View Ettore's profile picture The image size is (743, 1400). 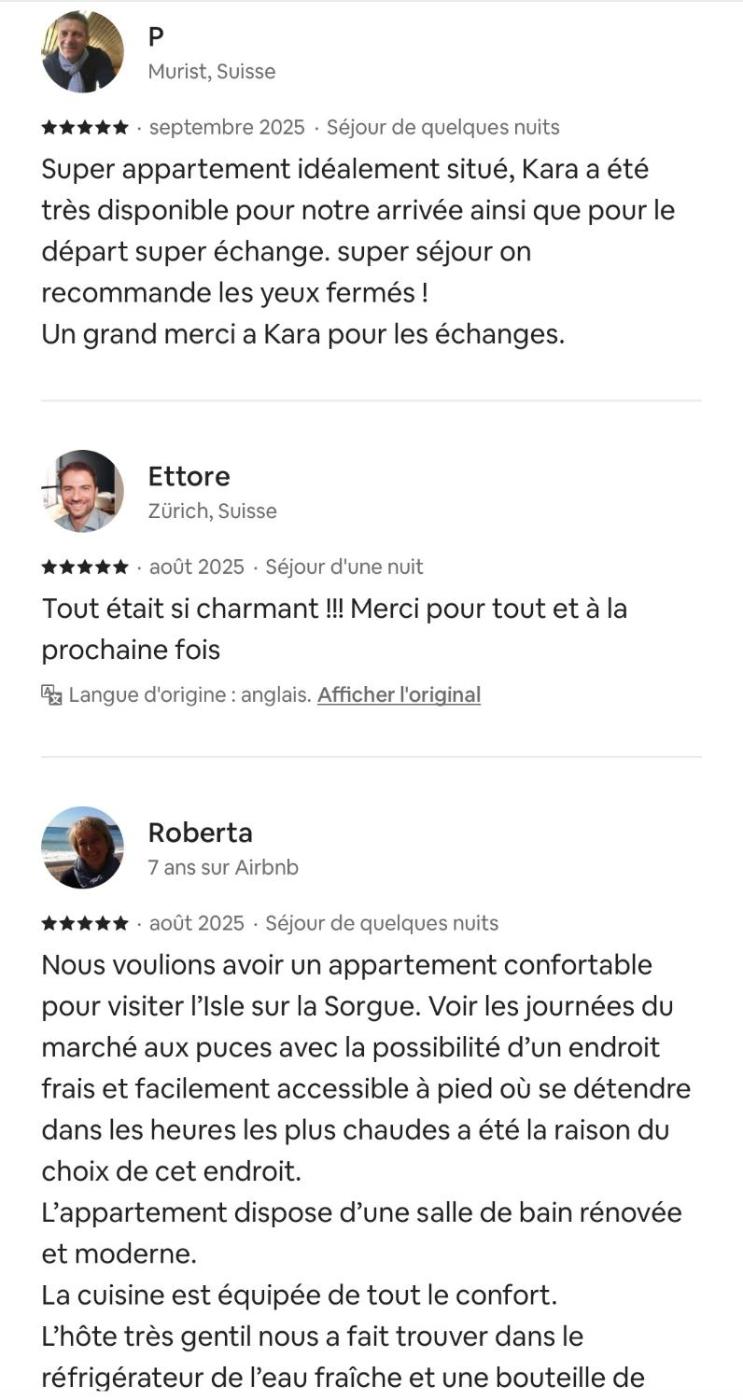pos(83,491)
